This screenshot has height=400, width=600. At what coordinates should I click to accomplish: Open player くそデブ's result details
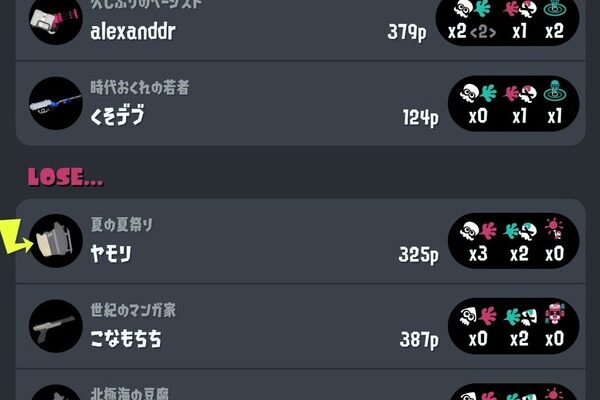tap(230, 105)
